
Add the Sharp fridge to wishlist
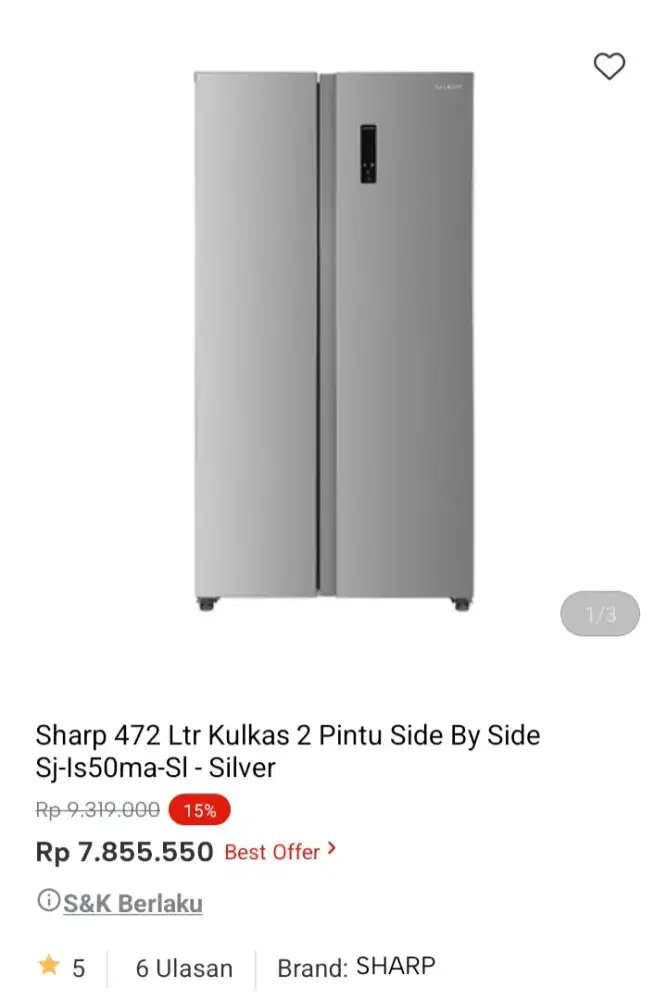click(x=609, y=67)
